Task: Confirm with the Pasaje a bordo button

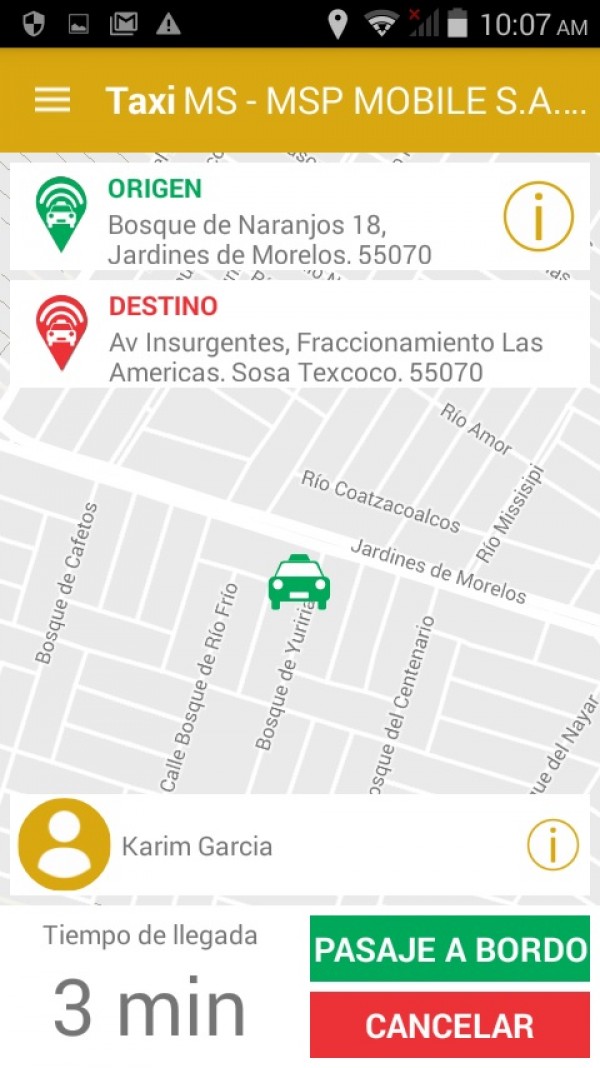Action: (449, 949)
